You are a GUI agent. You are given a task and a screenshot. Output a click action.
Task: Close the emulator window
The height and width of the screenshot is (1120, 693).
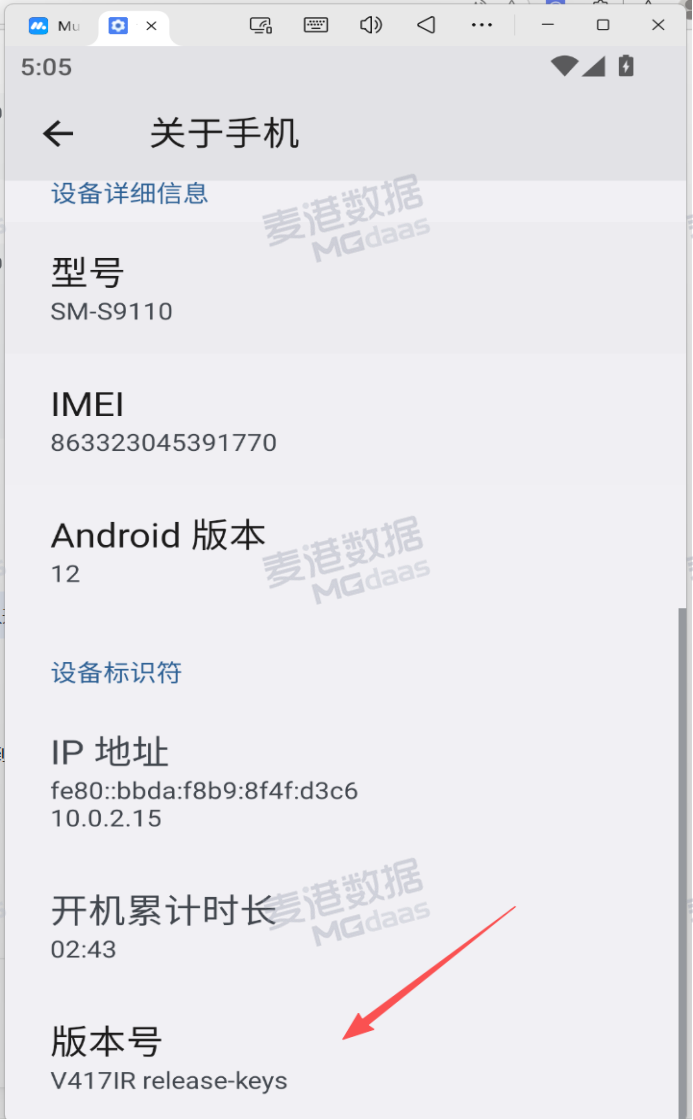[658, 25]
